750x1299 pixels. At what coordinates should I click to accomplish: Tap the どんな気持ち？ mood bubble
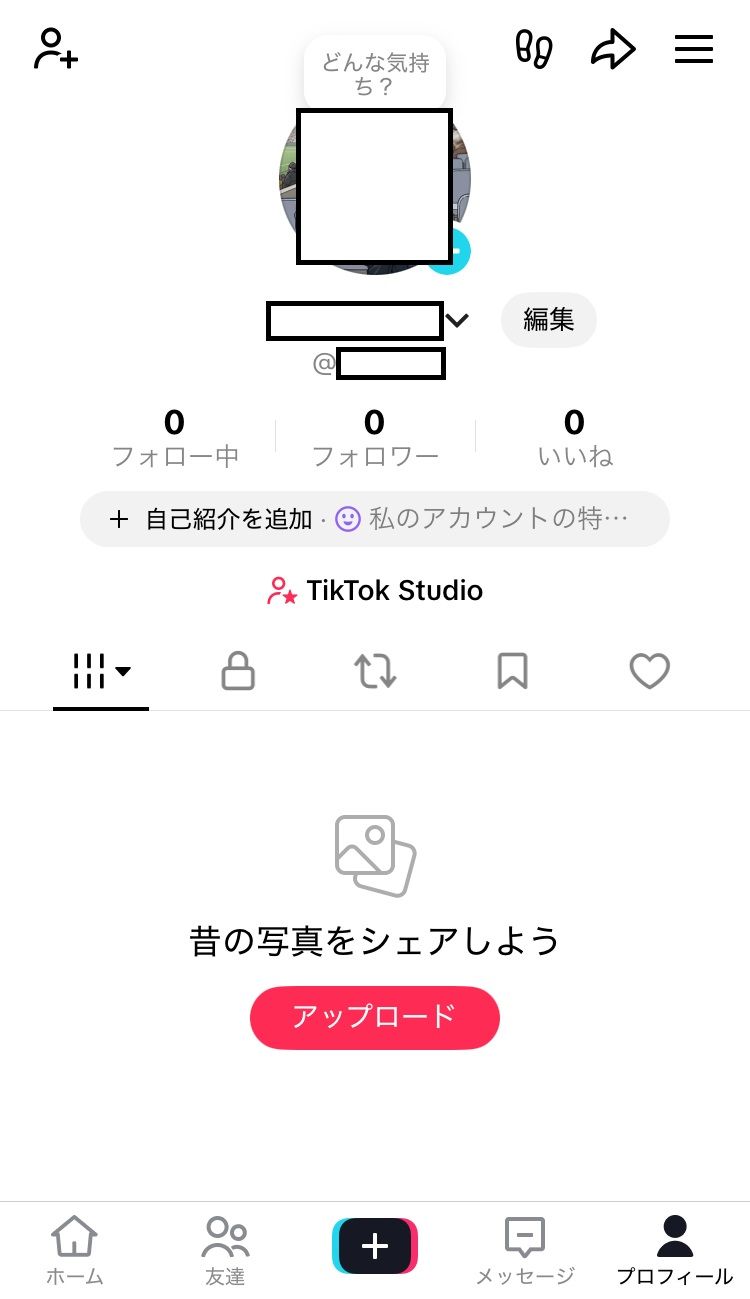click(x=375, y=74)
